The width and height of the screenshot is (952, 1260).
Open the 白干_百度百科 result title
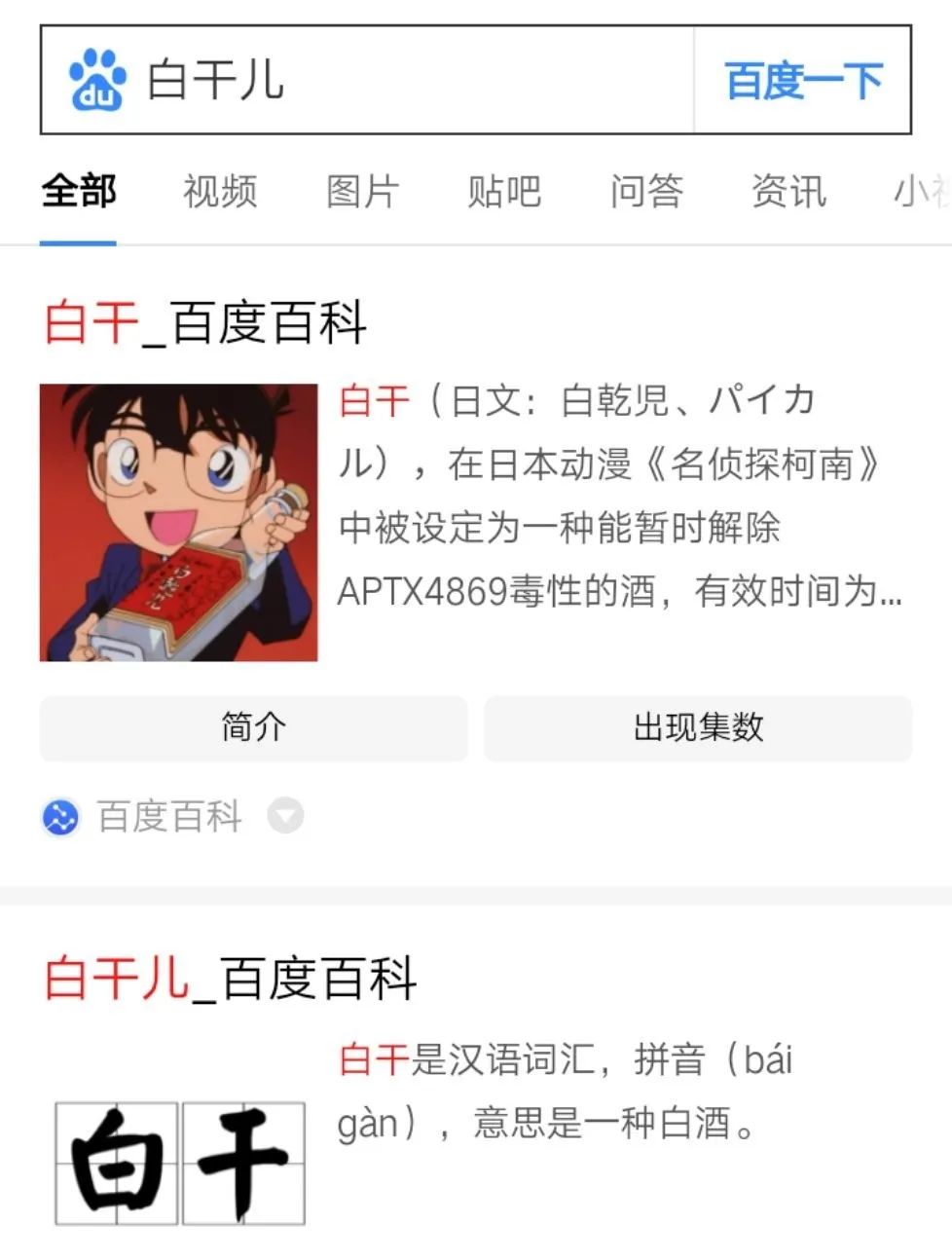click(205, 322)
